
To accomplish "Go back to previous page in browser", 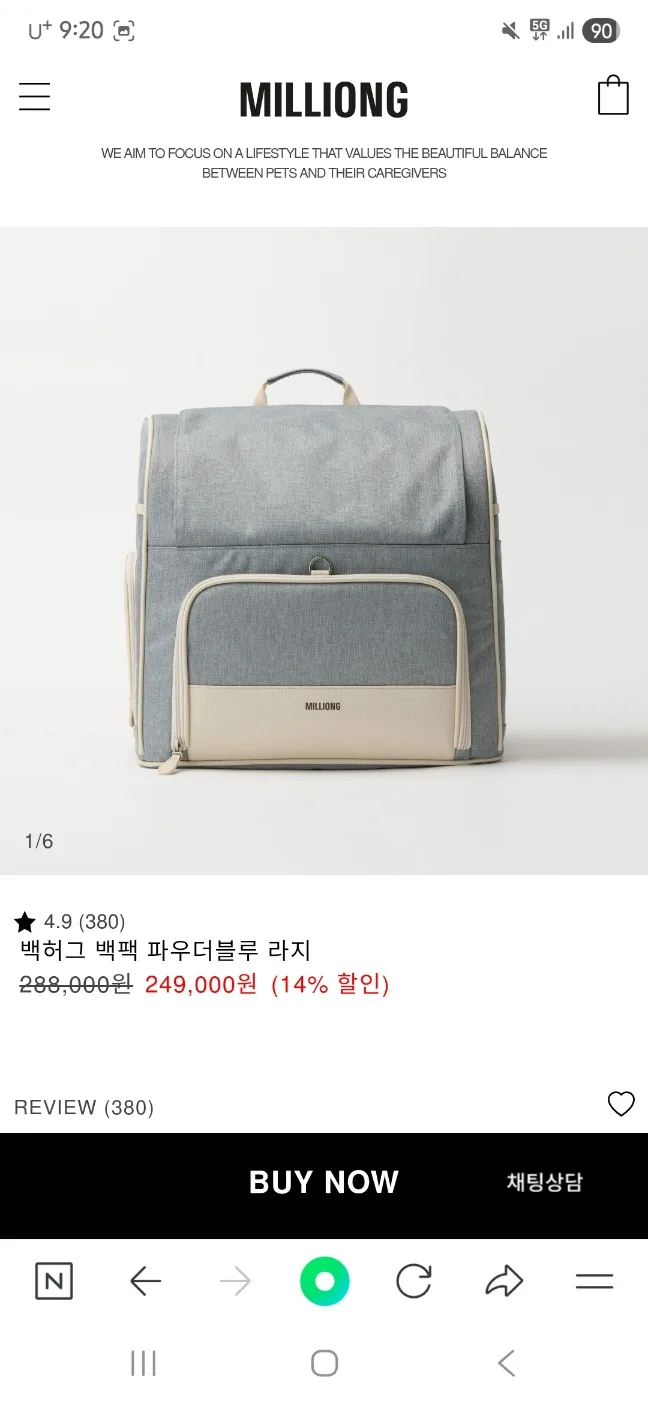I will click(x=146, y=1281).
